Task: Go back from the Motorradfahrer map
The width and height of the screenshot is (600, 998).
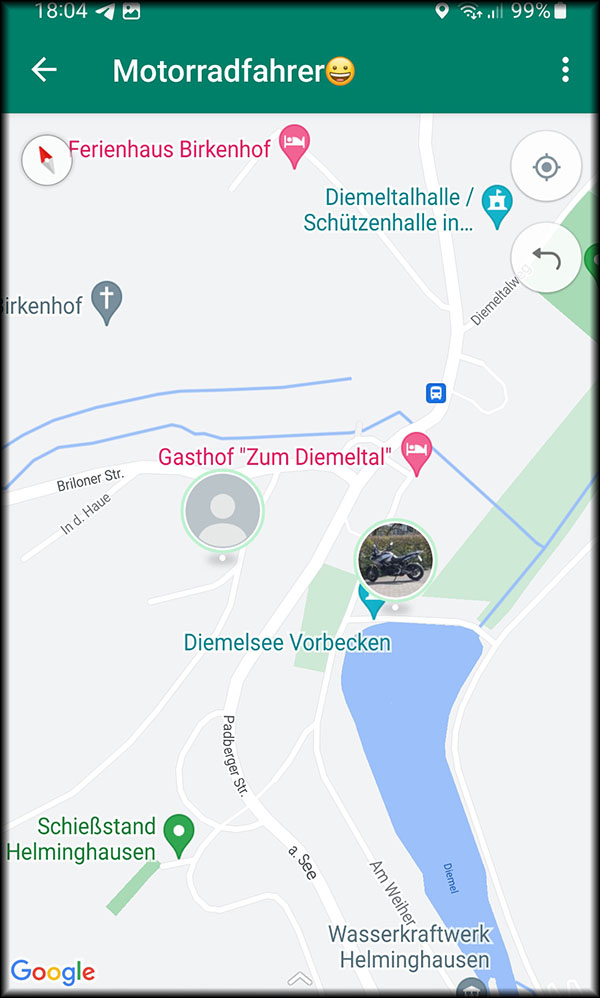Action: pos(44,69)
